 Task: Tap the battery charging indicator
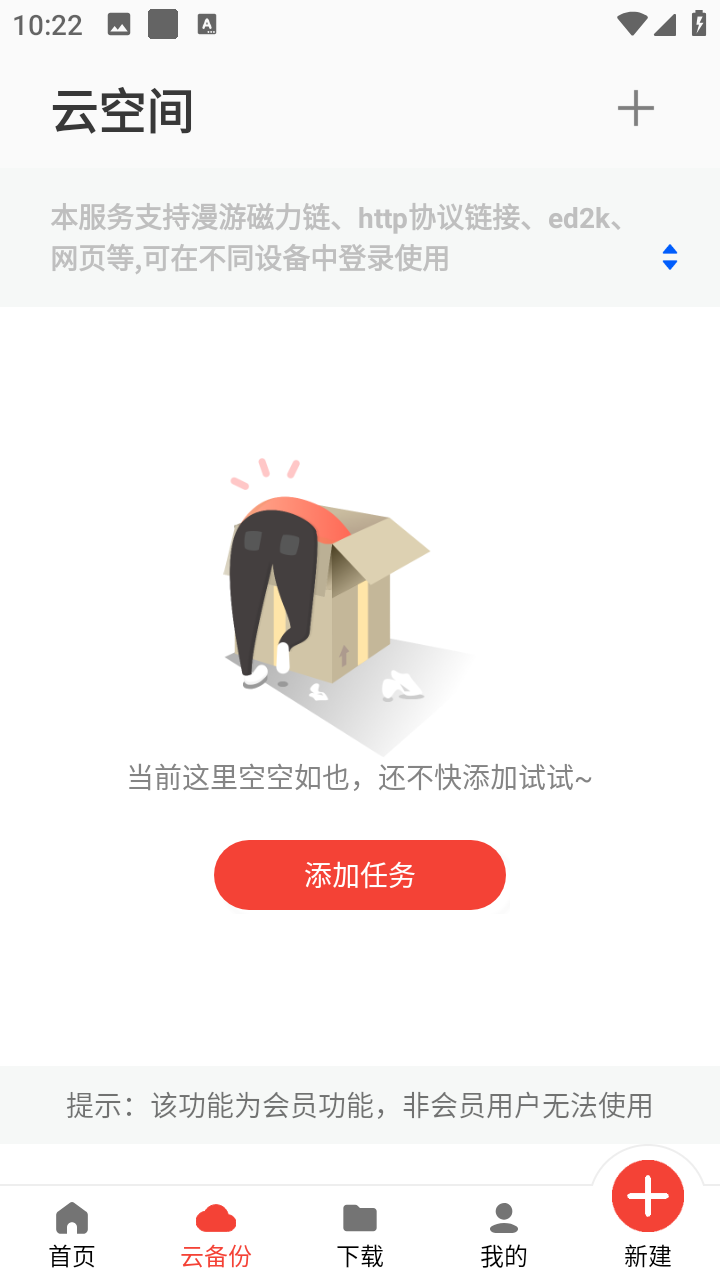[700, 23]
